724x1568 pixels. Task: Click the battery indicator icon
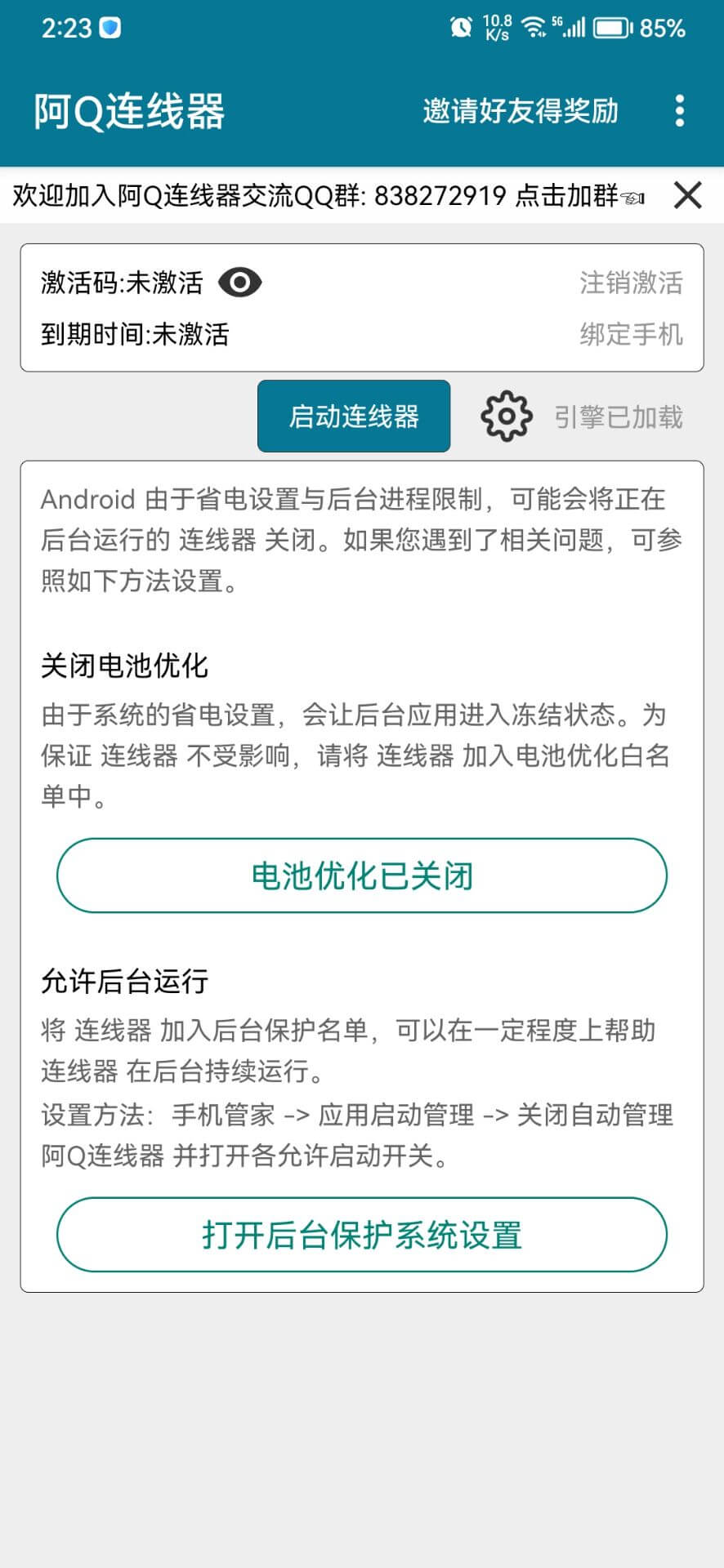610,27
